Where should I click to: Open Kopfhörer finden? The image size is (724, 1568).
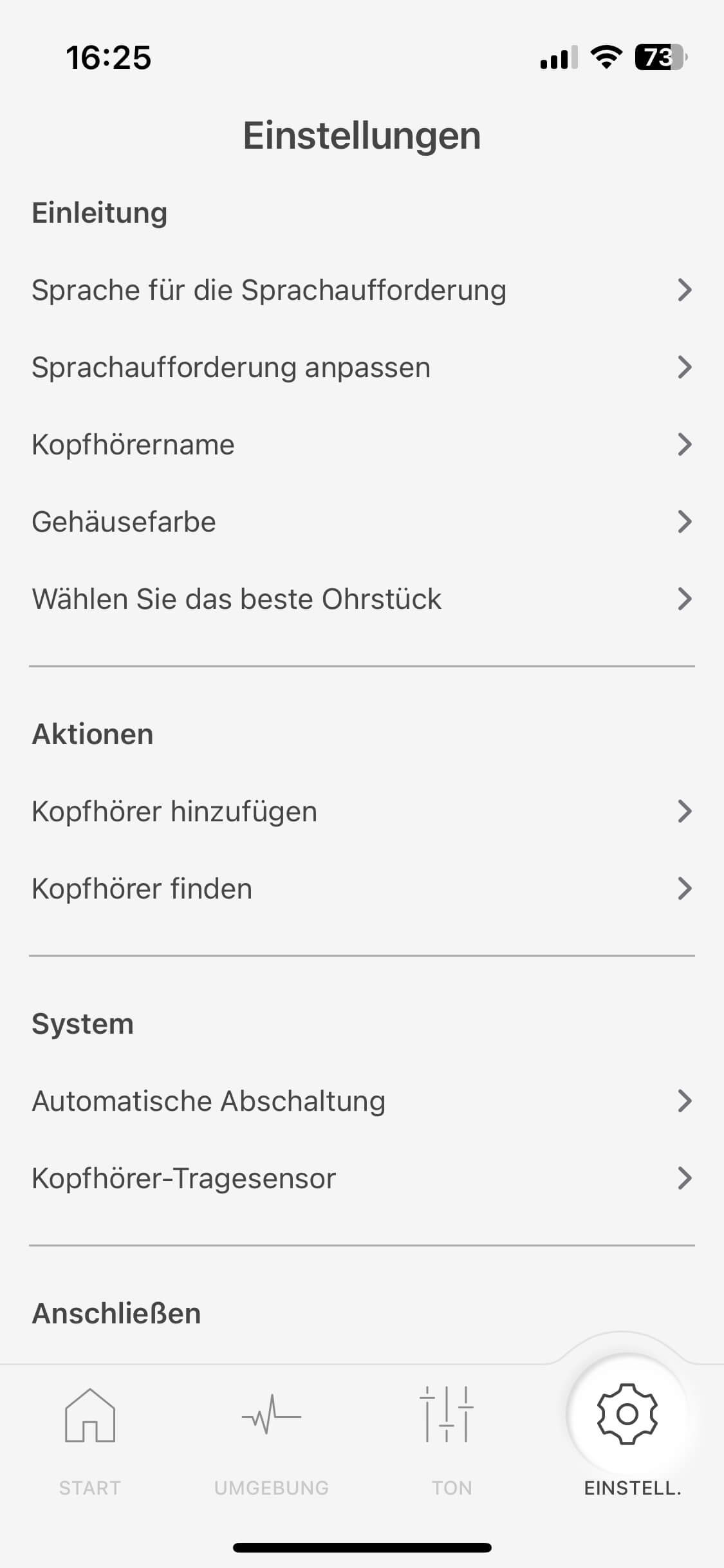pyautogui.click(x=360, y=889)
